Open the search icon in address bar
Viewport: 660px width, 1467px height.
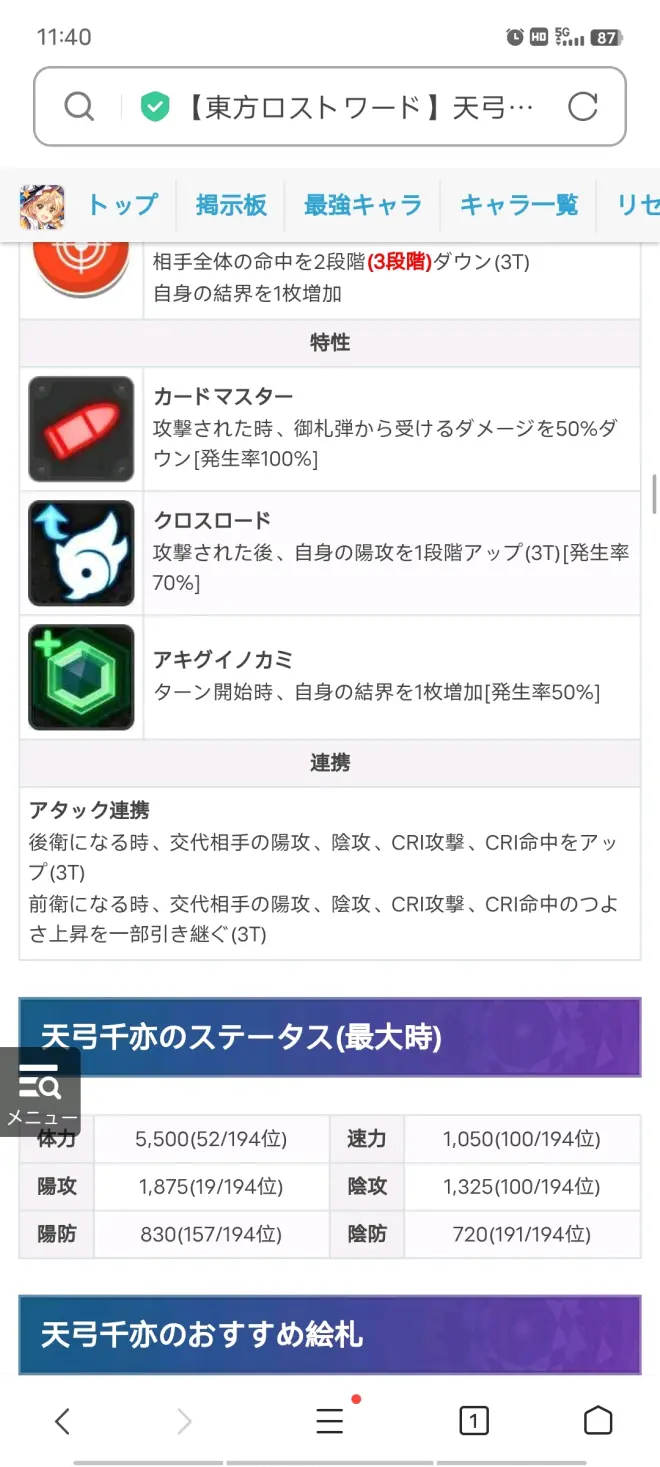tap(79, 107)
